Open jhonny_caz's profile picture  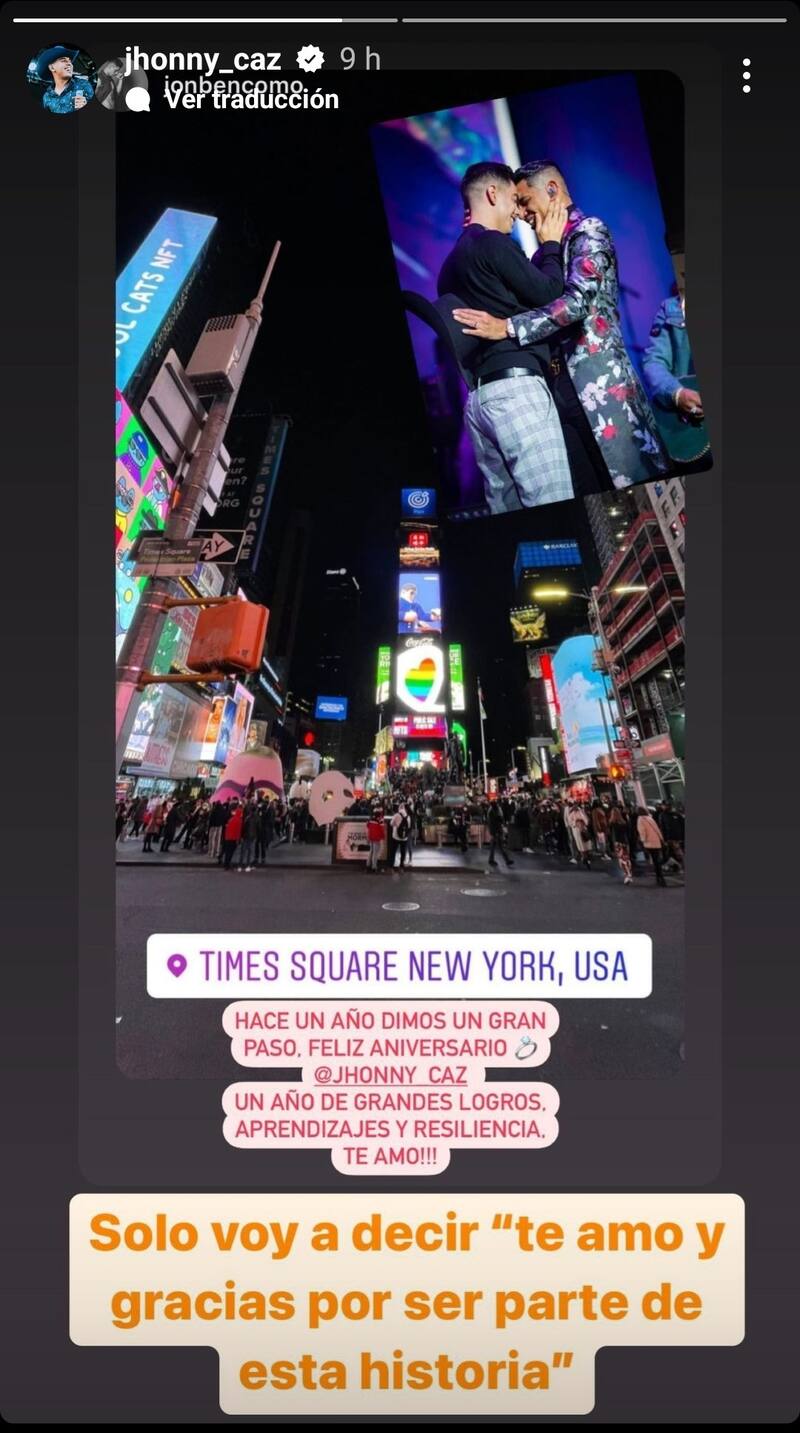61,79
